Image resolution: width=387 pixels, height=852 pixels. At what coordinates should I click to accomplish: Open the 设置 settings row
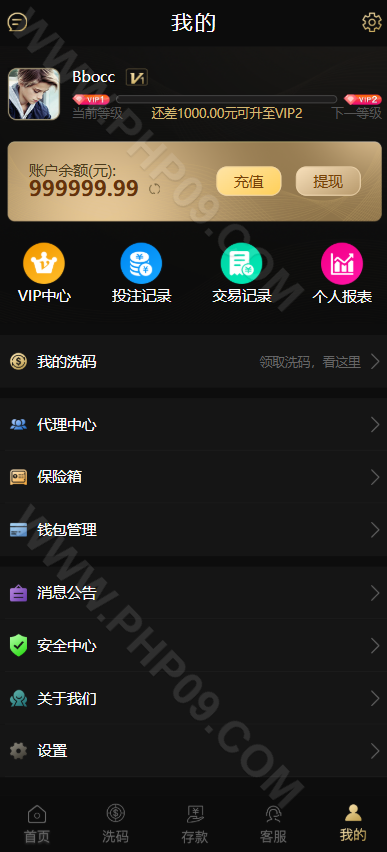tap(194, 751)
